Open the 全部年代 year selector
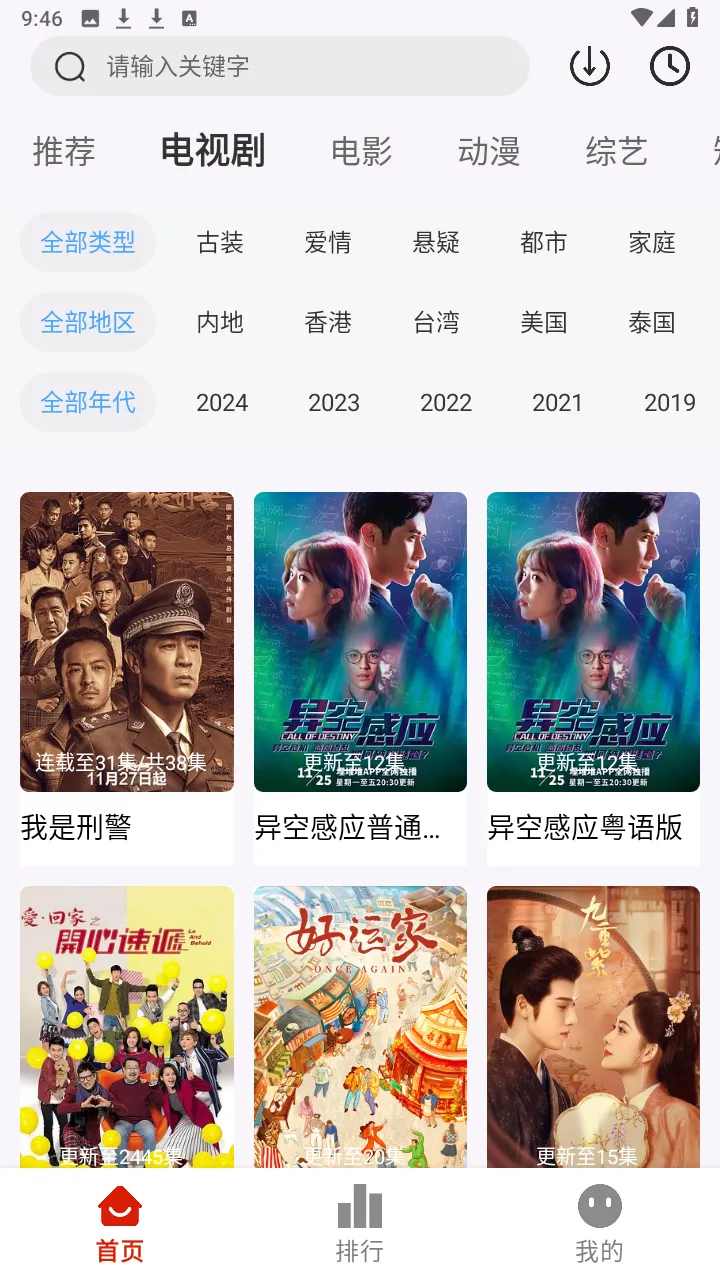Viewport: 720px width, 1280px height. click(x=88, y=402)
